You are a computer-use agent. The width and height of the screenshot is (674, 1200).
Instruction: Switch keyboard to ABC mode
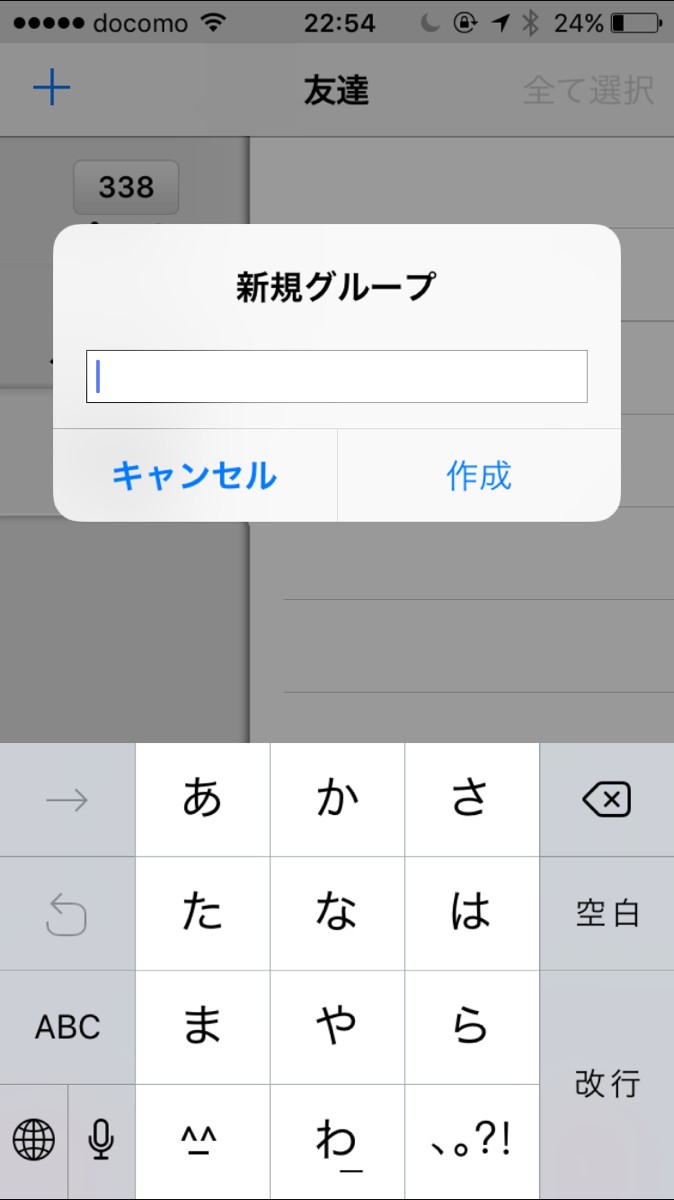[x=67, y=1027]
